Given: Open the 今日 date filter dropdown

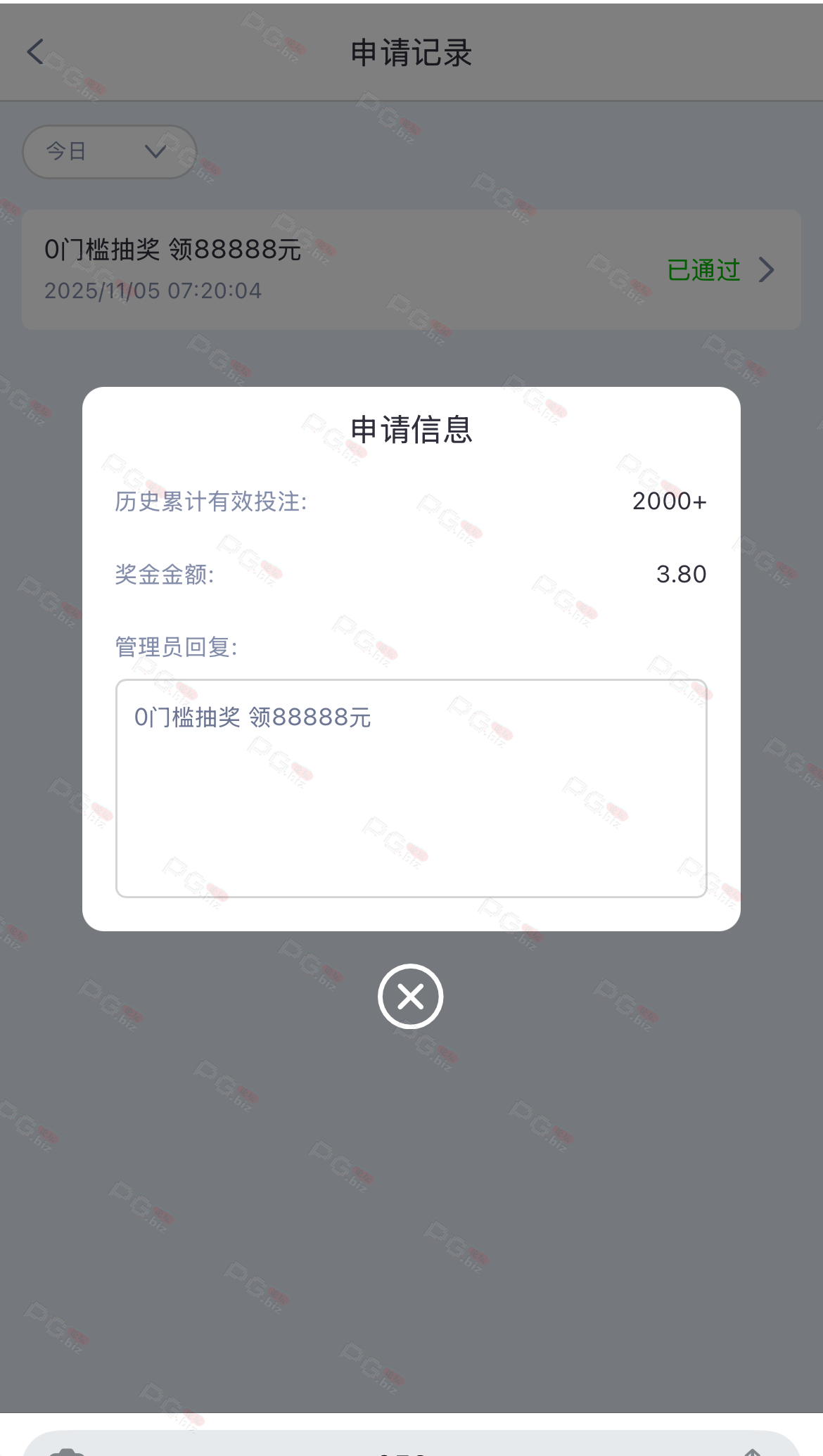Looking at the screenshot, I should click(109, 151).
